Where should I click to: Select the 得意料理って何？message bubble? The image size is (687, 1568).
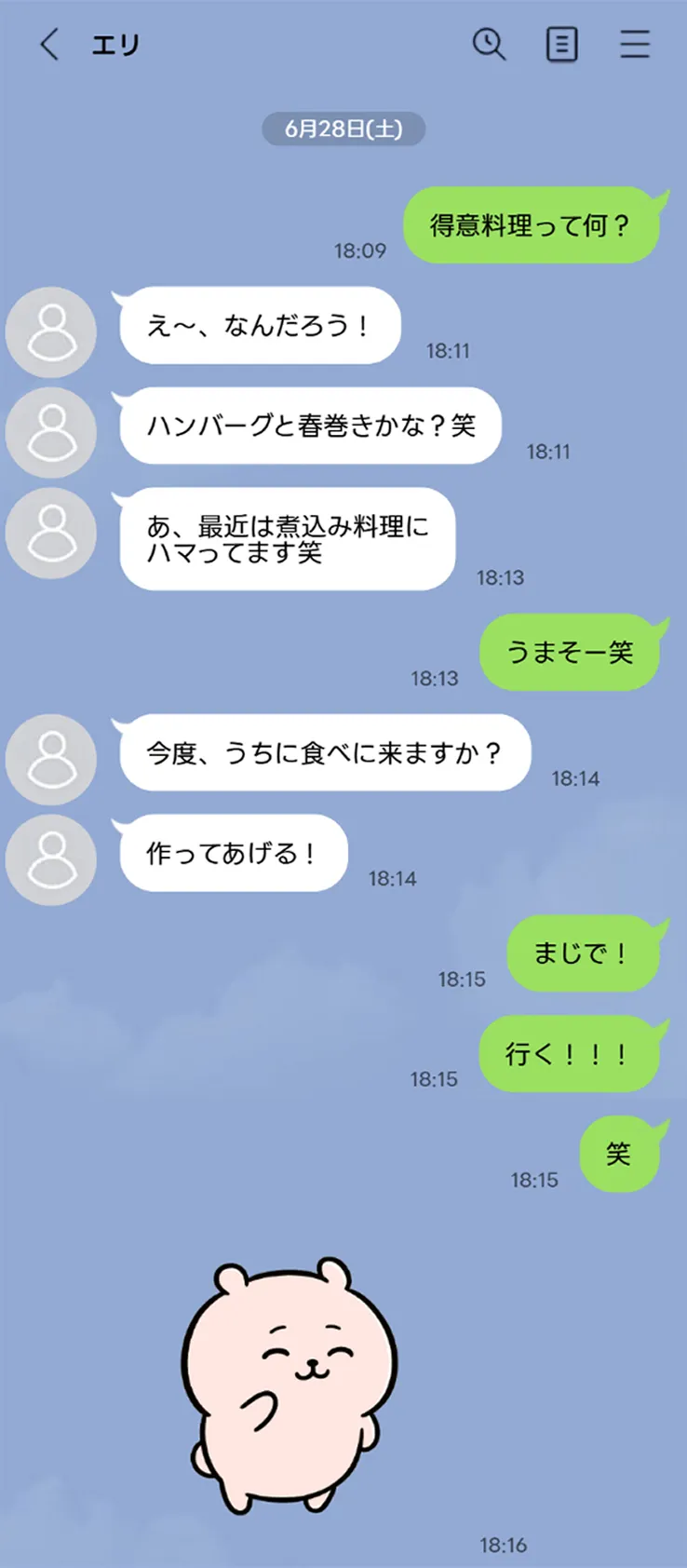pyautogui.click(x=532, y=223)
